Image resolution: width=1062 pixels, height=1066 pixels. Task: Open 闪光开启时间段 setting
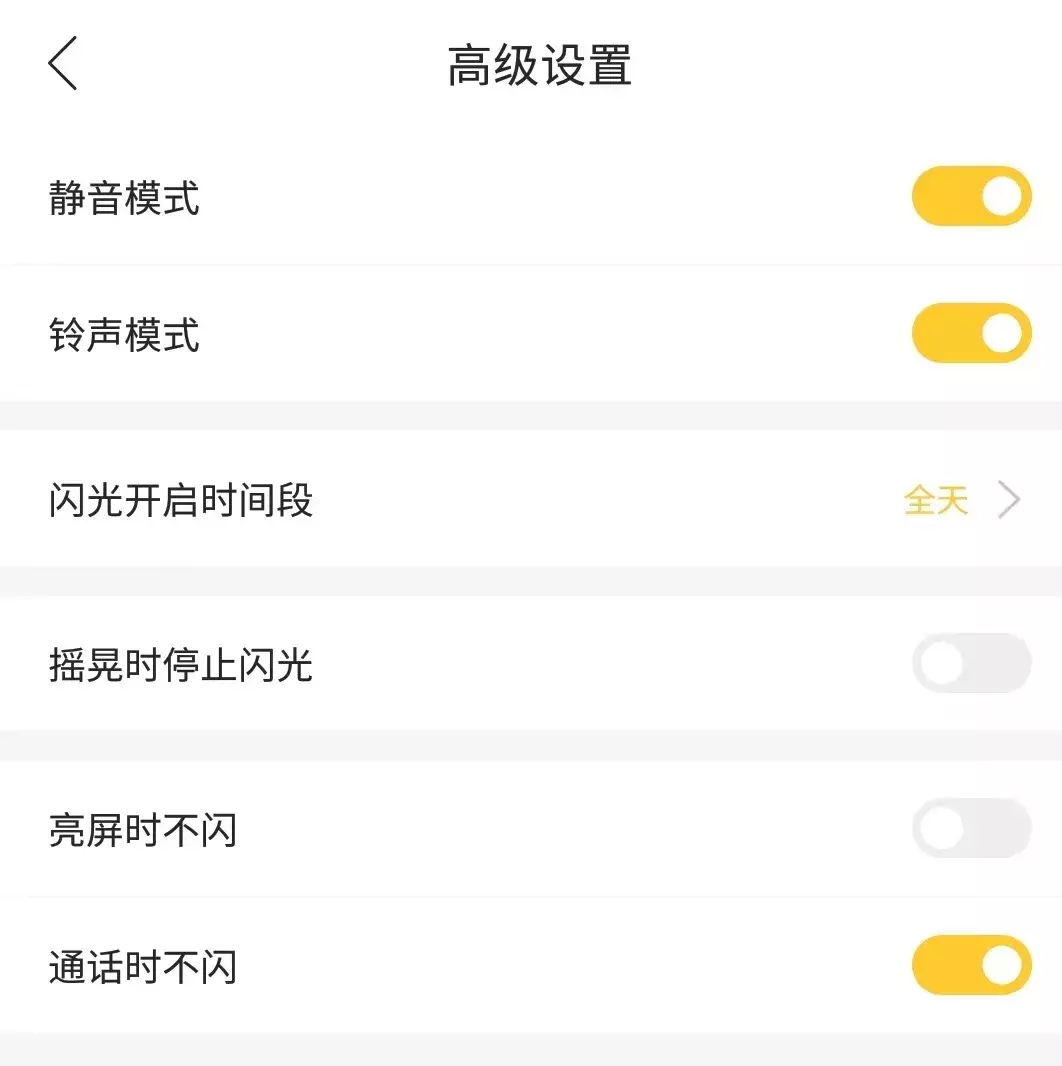click(x=530, y=500)
